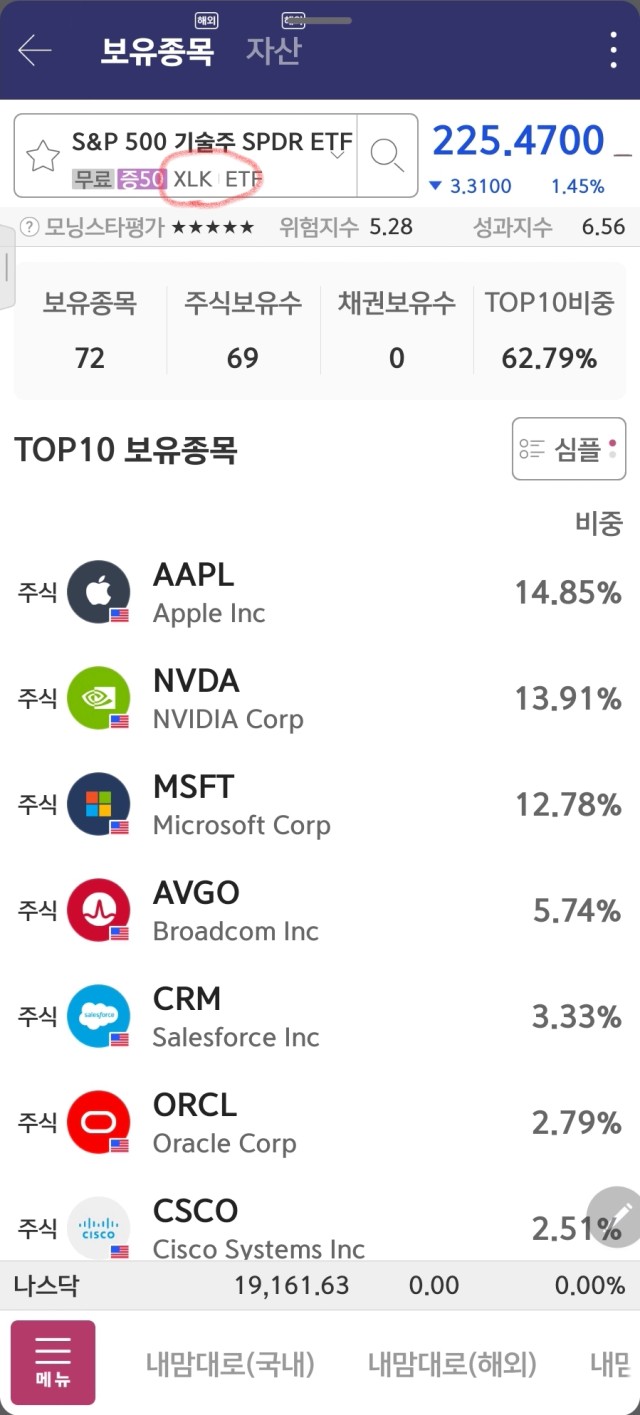Select the ORCL Oracle Corp holding
The width and height of the screenshot is (640, 1415).
point(320,1122)
